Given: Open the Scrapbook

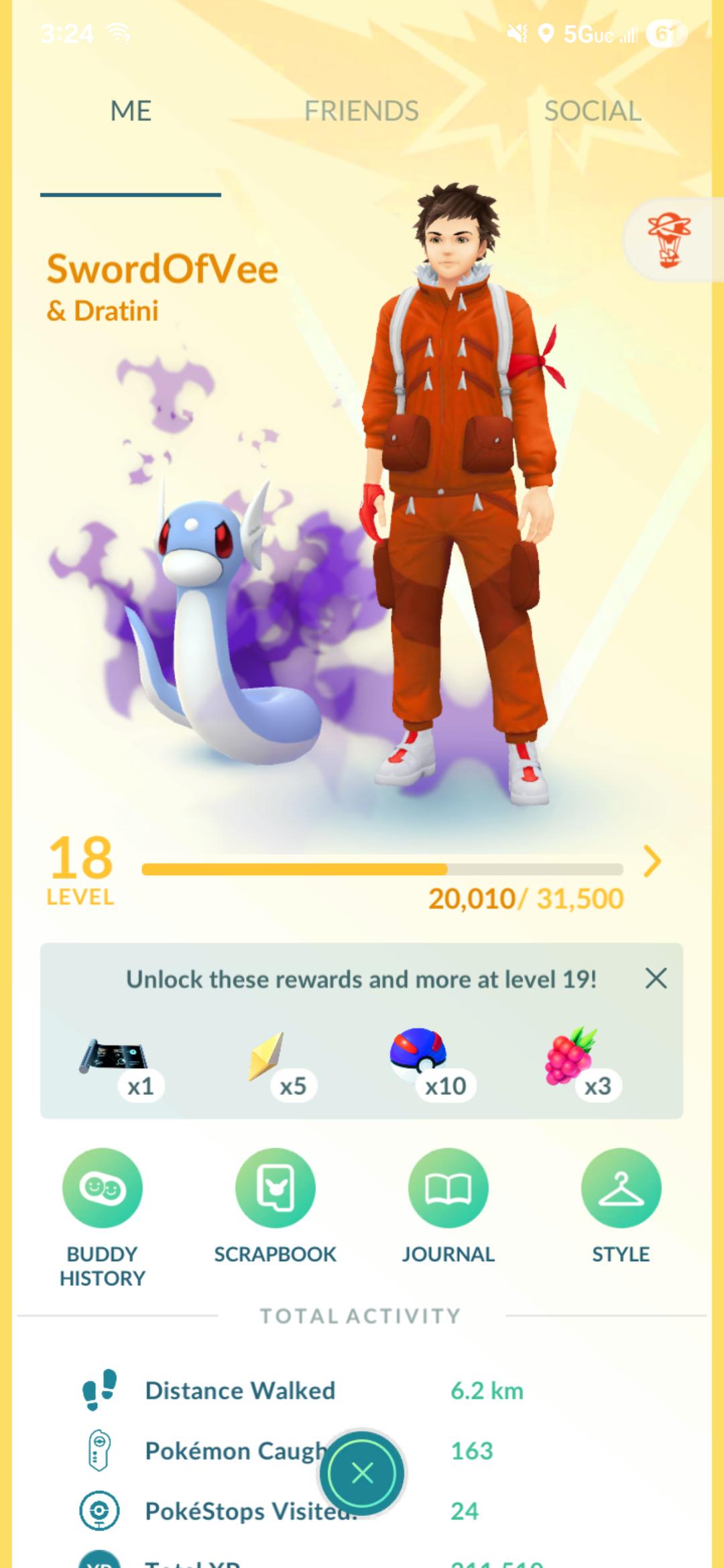Looking at the screenshot, I should (275, 1188).
